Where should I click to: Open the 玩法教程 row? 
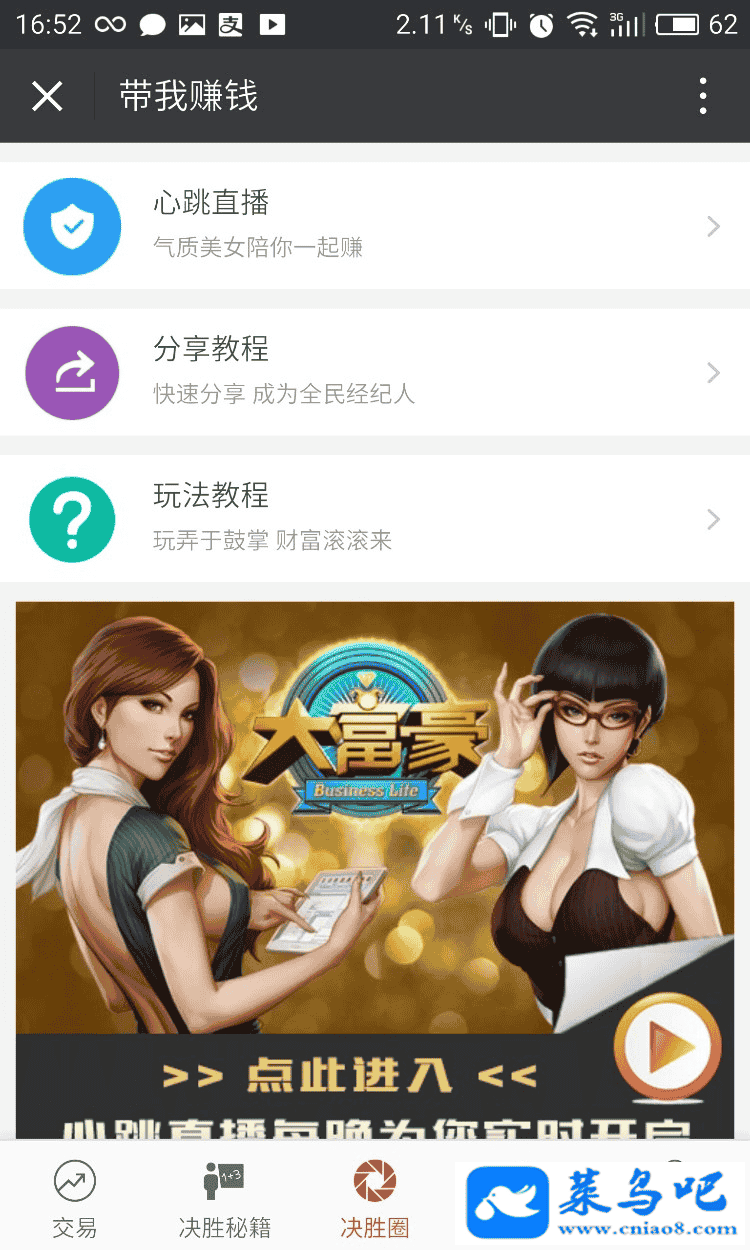[x=375, y=518]
